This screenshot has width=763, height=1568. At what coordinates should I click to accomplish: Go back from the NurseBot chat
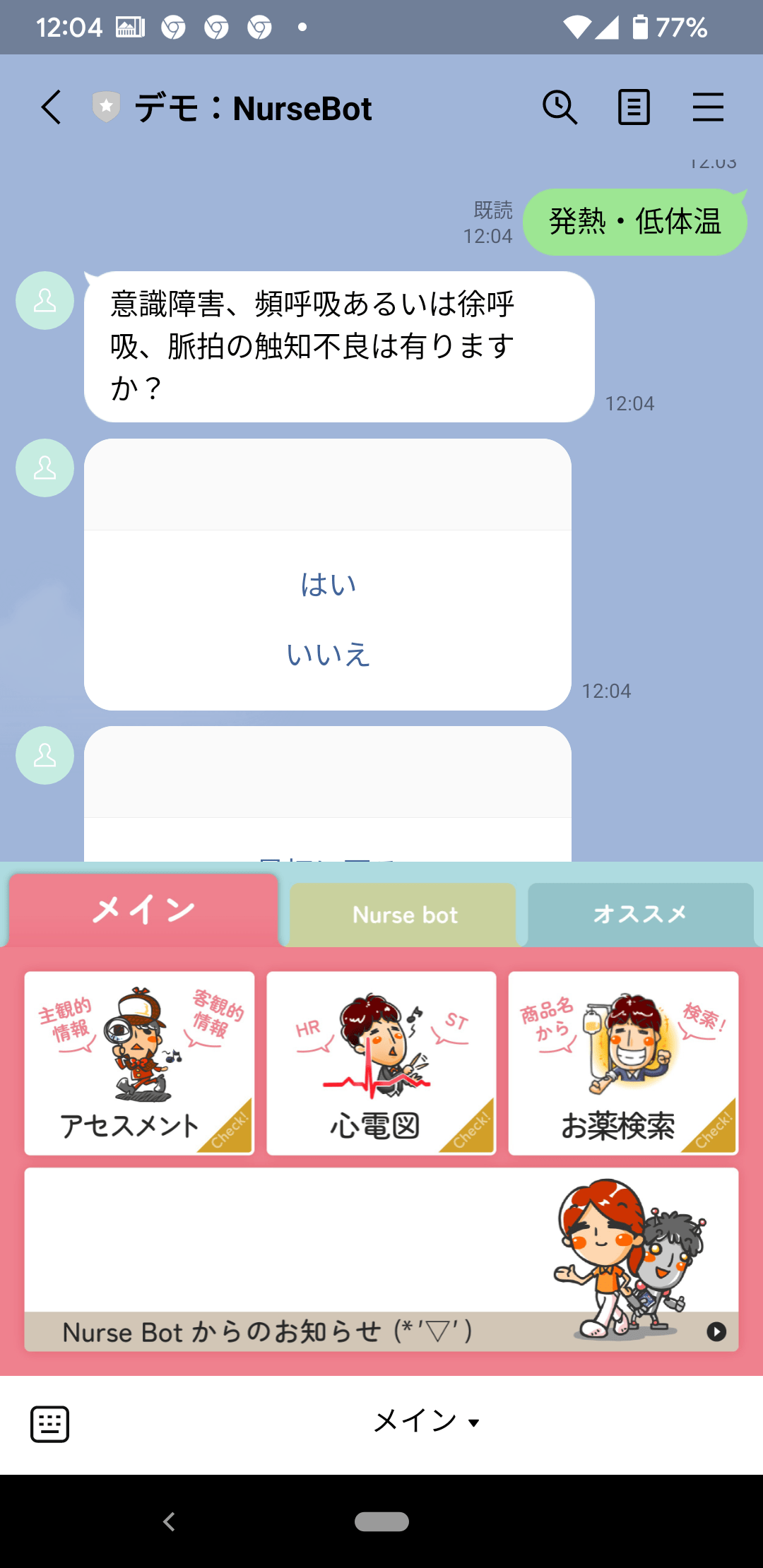(51, 108)
